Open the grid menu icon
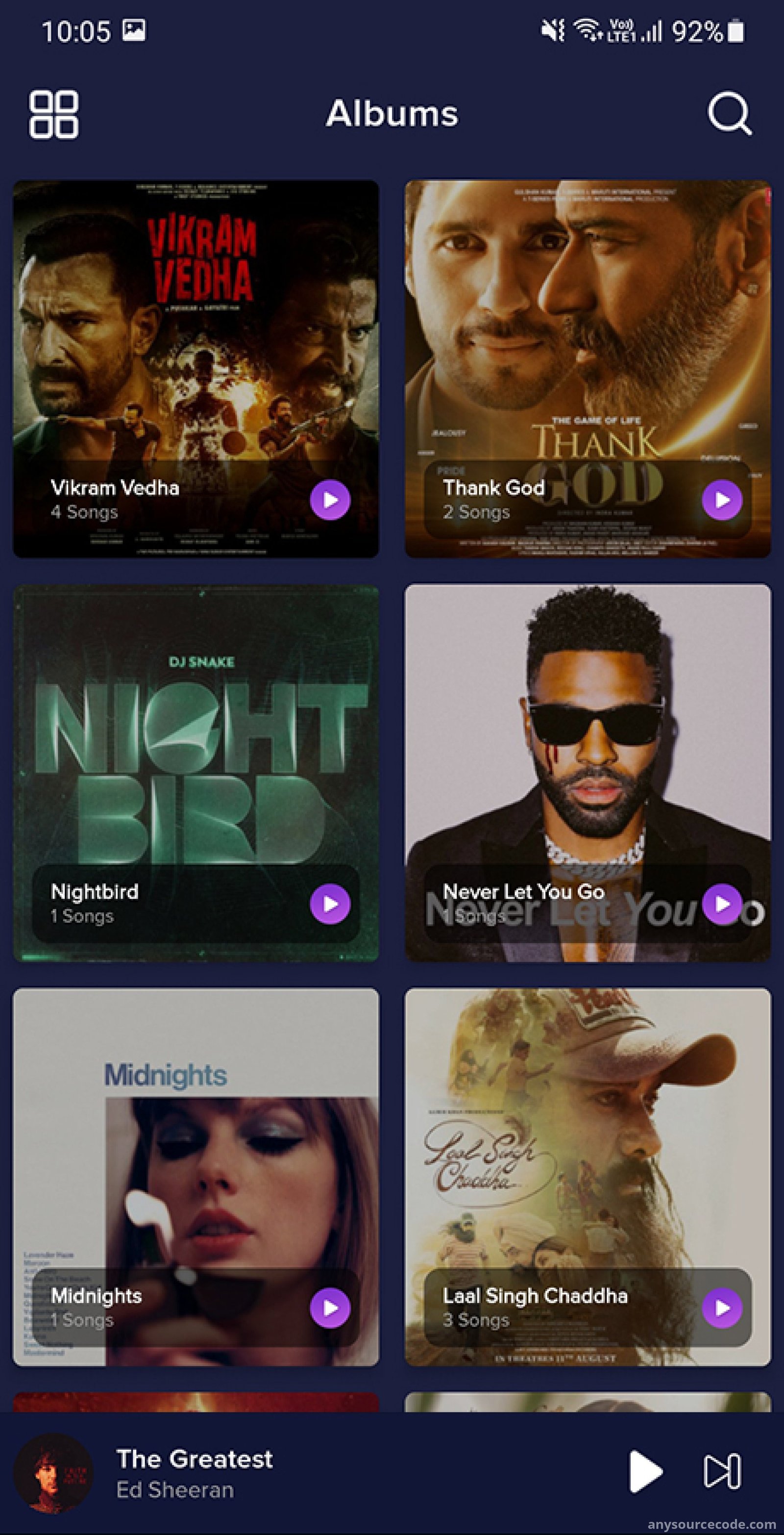This screenshot has width=784, height=1535. click(53, 114)
